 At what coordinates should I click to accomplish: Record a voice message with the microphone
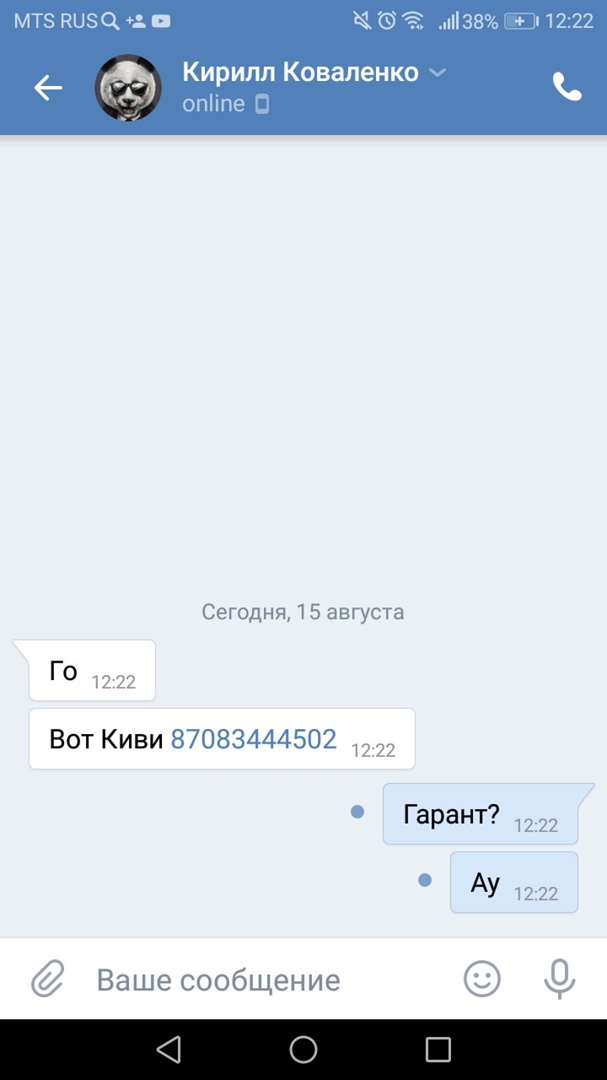(559, 979)
